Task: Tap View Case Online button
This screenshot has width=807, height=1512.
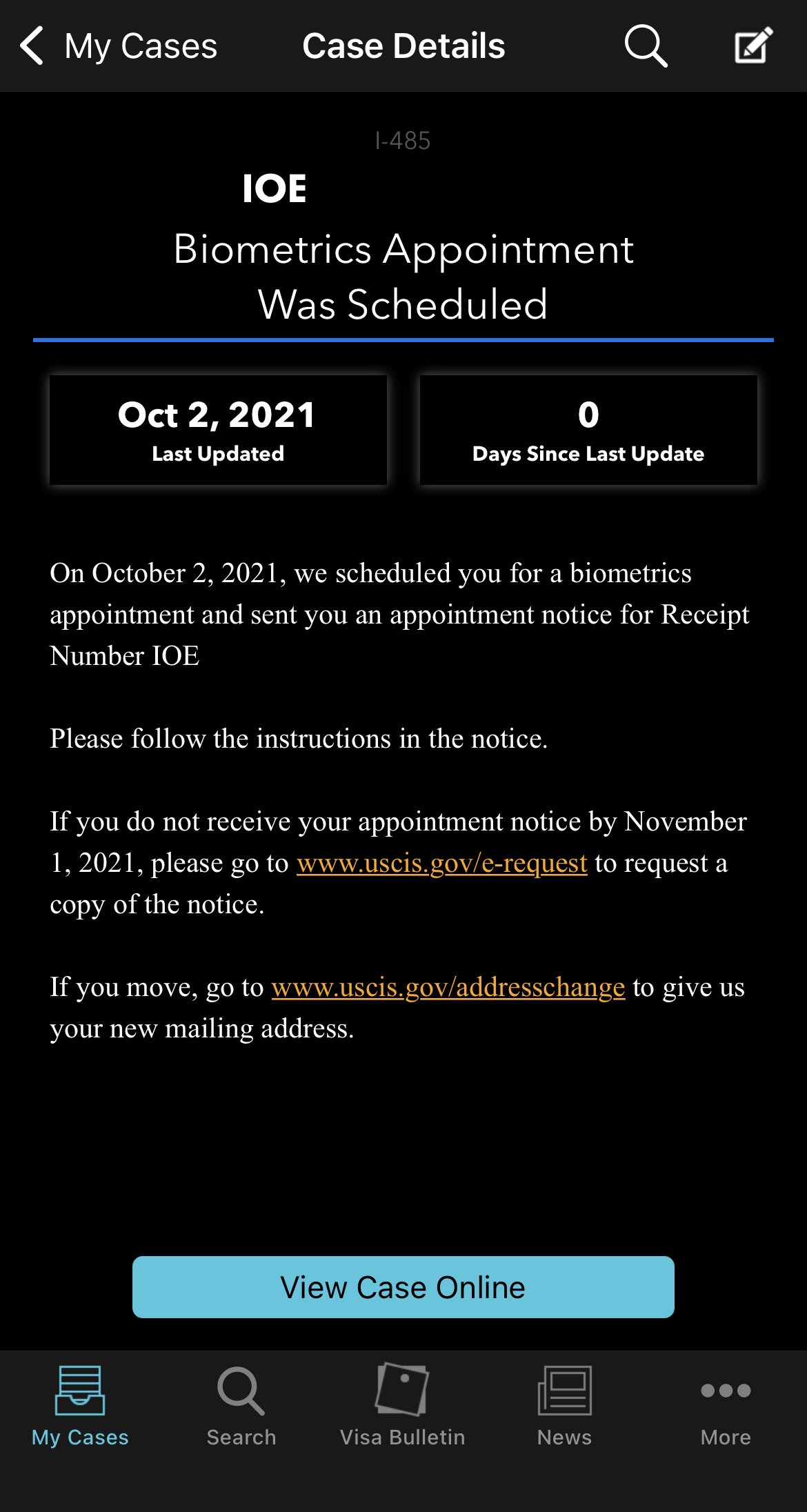Action: click(403, 1287)
